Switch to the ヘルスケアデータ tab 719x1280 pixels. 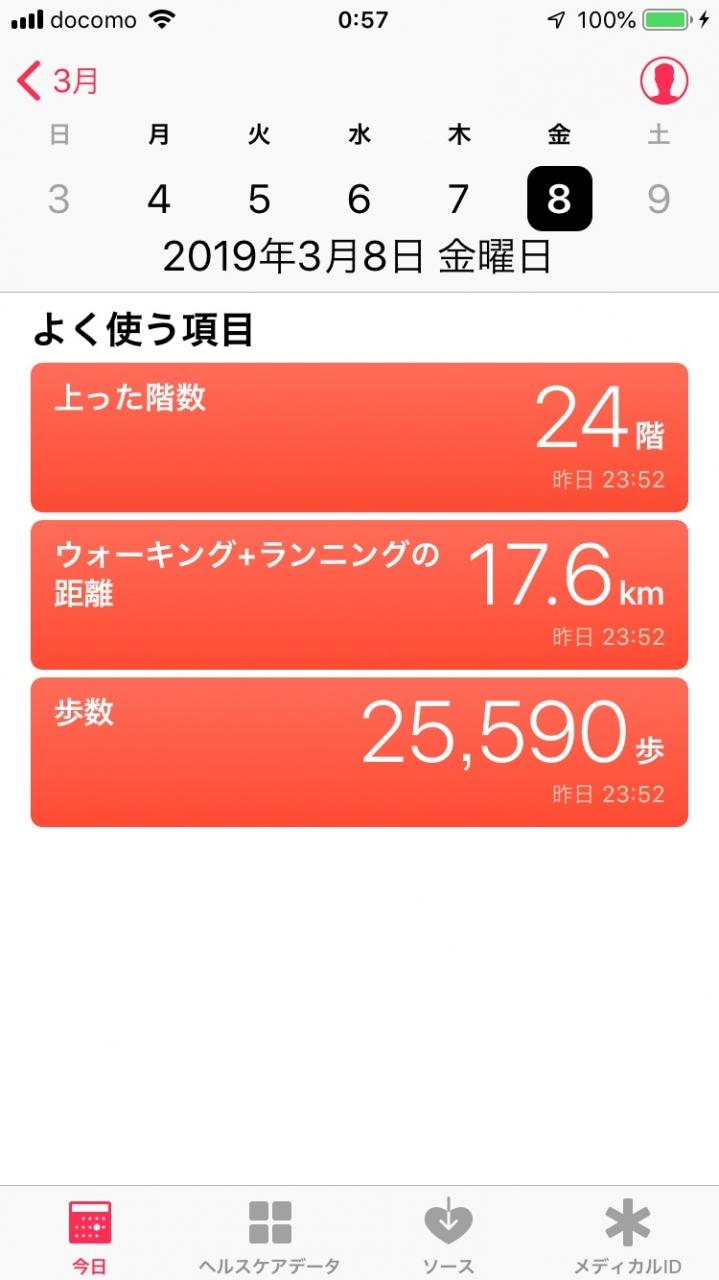(269, 1236)
